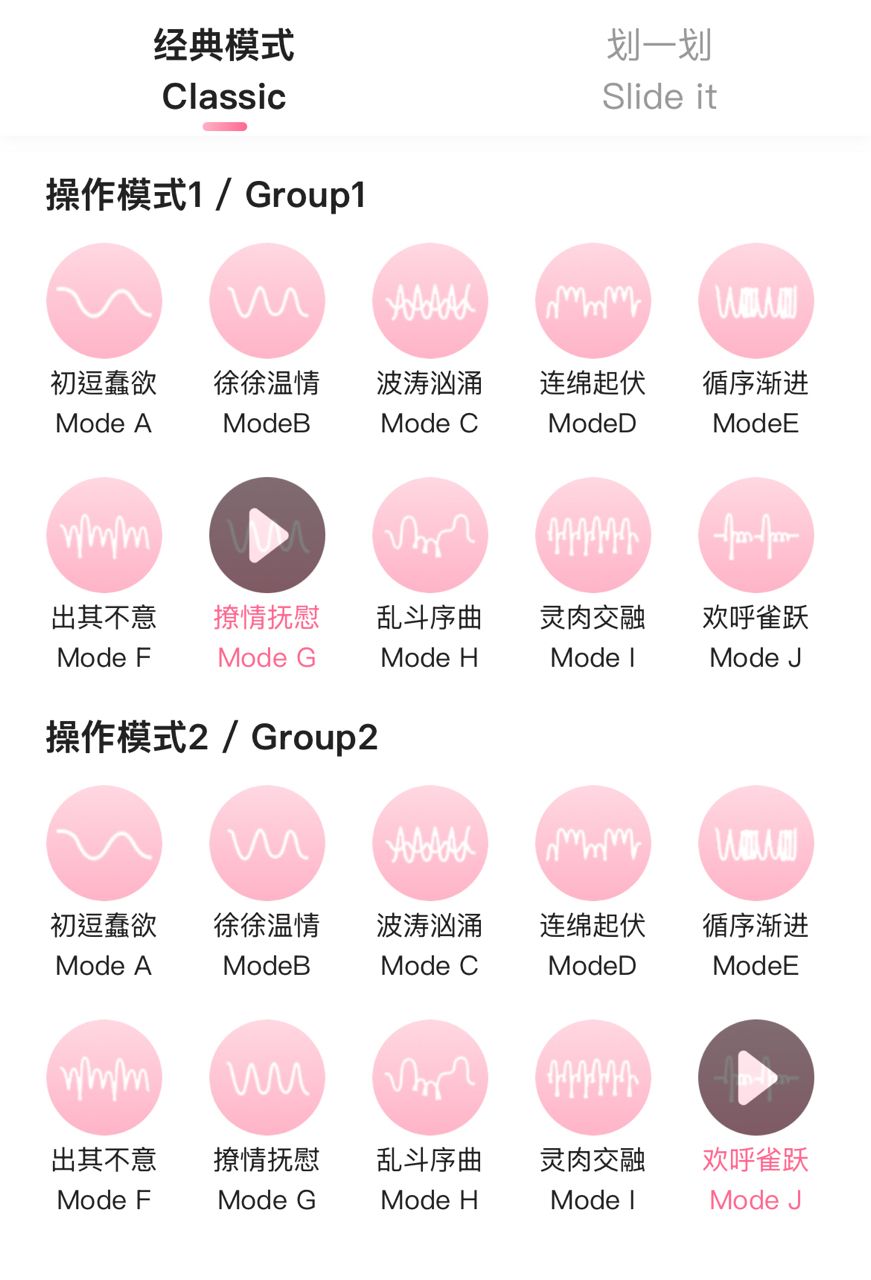
Task: Turn on Mode H in Group2
Action: tap(430, 1077)
